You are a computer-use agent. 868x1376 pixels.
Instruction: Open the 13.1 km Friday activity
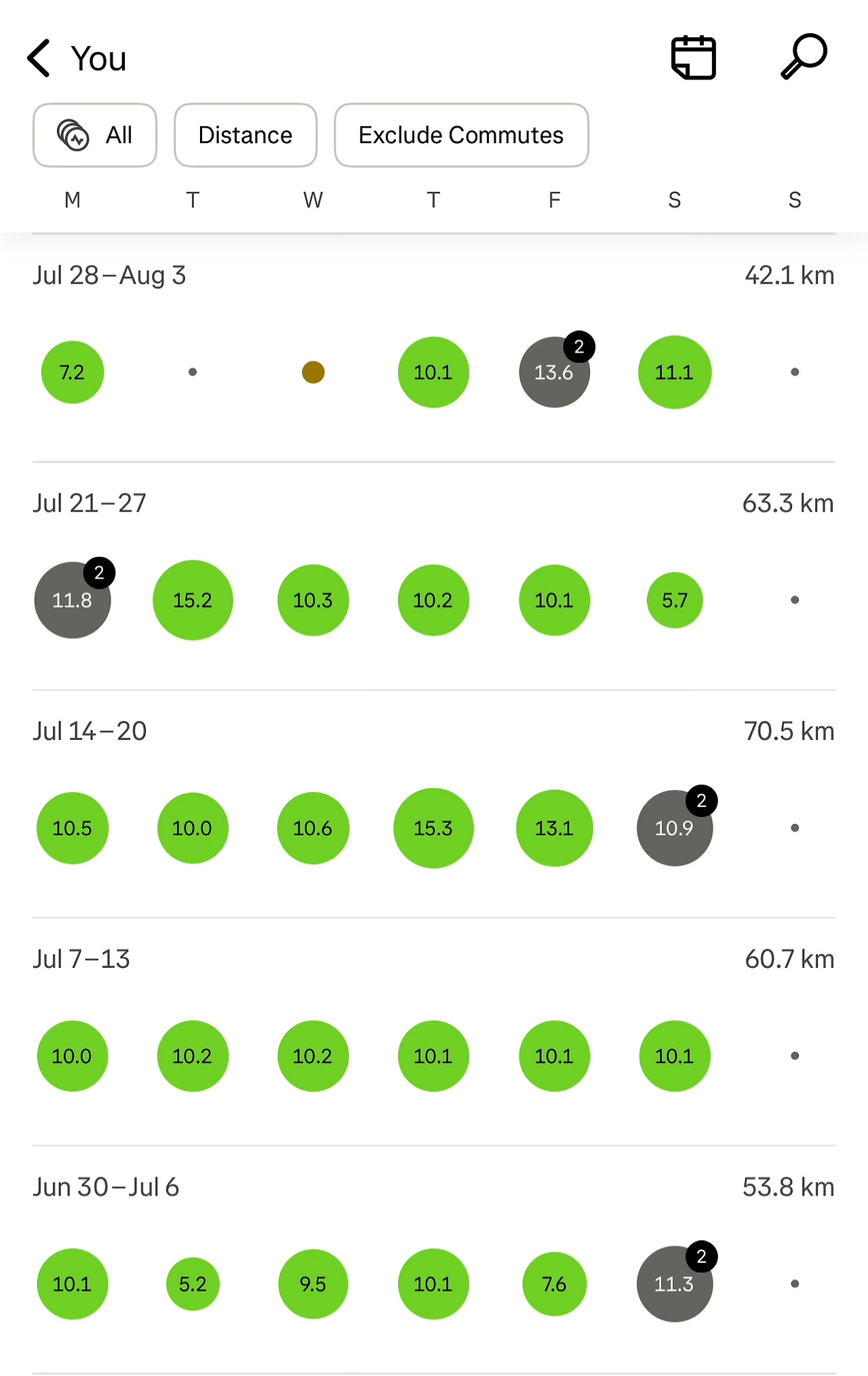click(x=554, y=828)
